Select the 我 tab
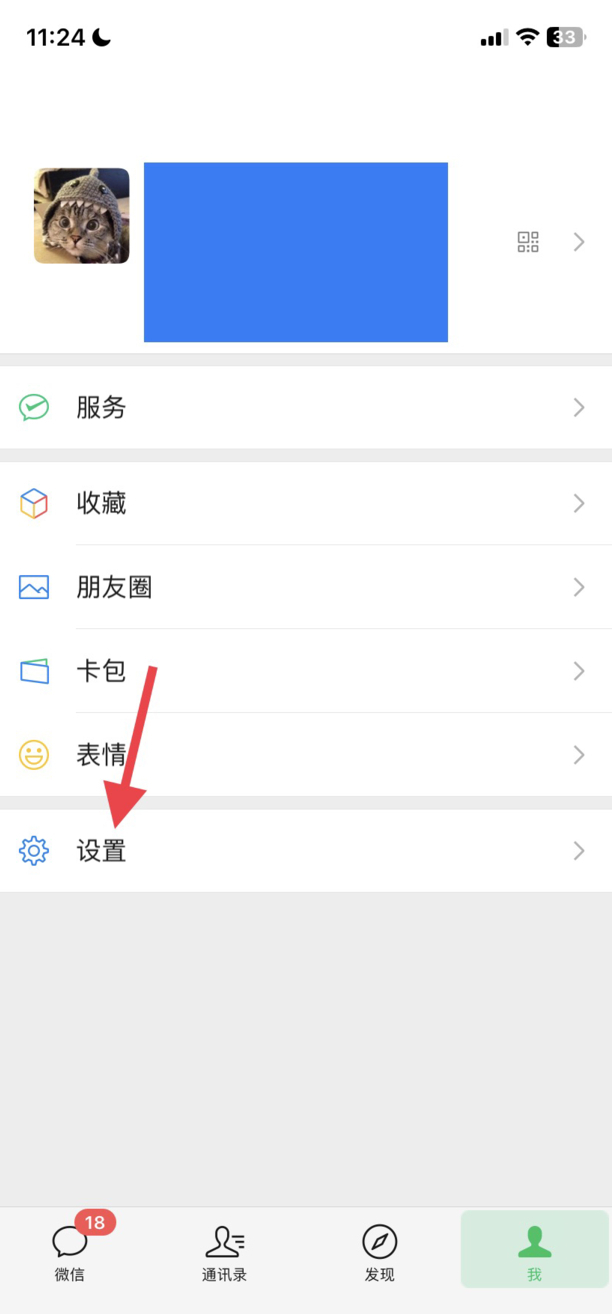Viewport: 612px width, 1314px height. (534, 1250)
